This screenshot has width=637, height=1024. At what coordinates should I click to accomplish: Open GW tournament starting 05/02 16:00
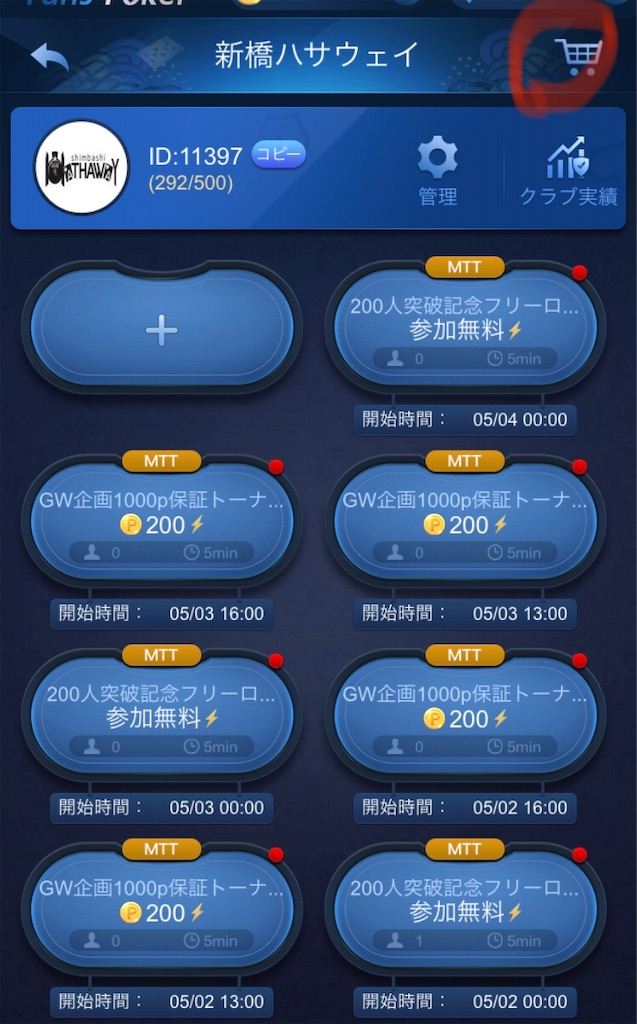click(x=465, y=719)
